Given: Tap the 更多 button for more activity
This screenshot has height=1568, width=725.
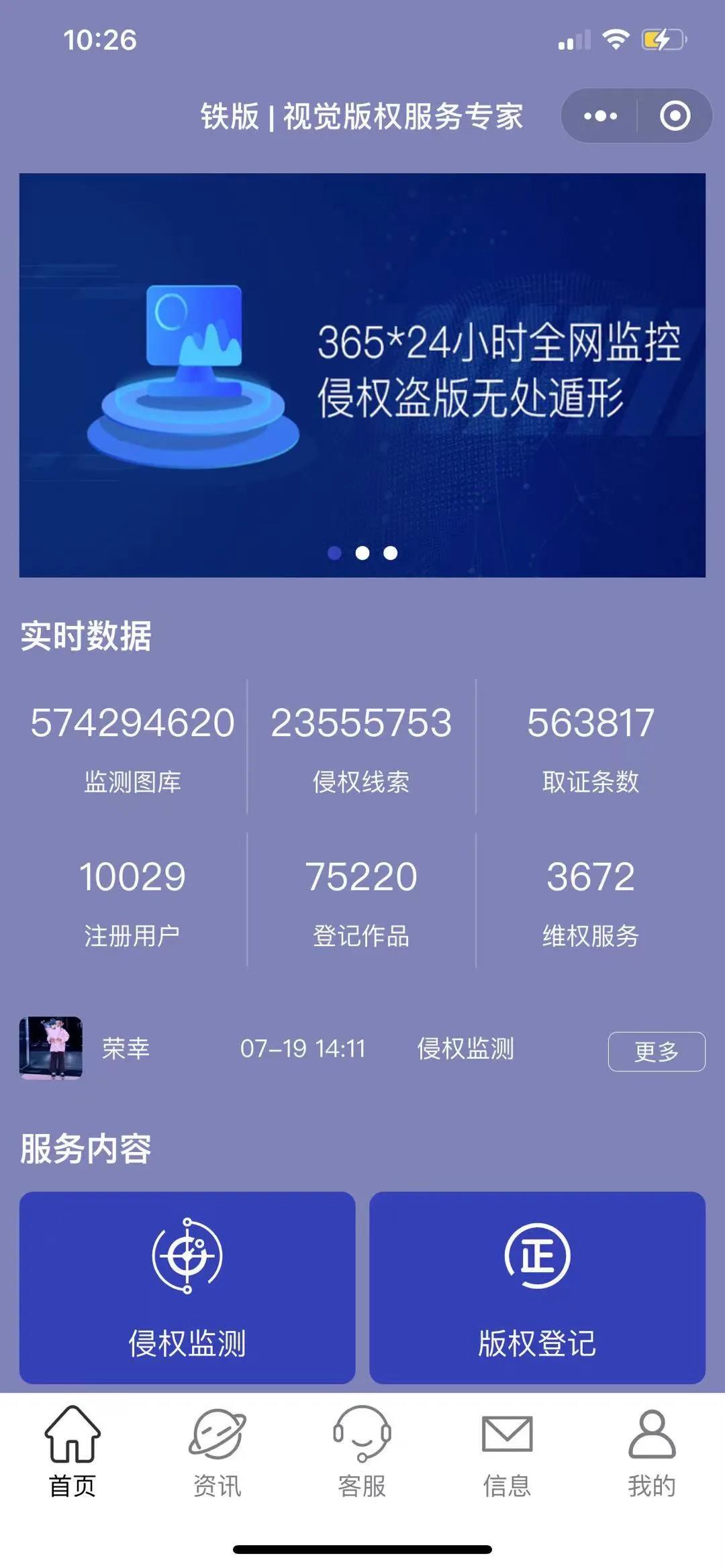Looking at the screenshot, I should coord(656,1051).
